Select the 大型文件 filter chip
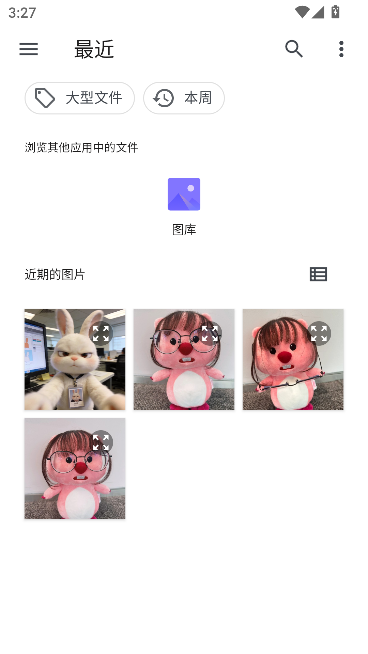 (x=79, y=98)
